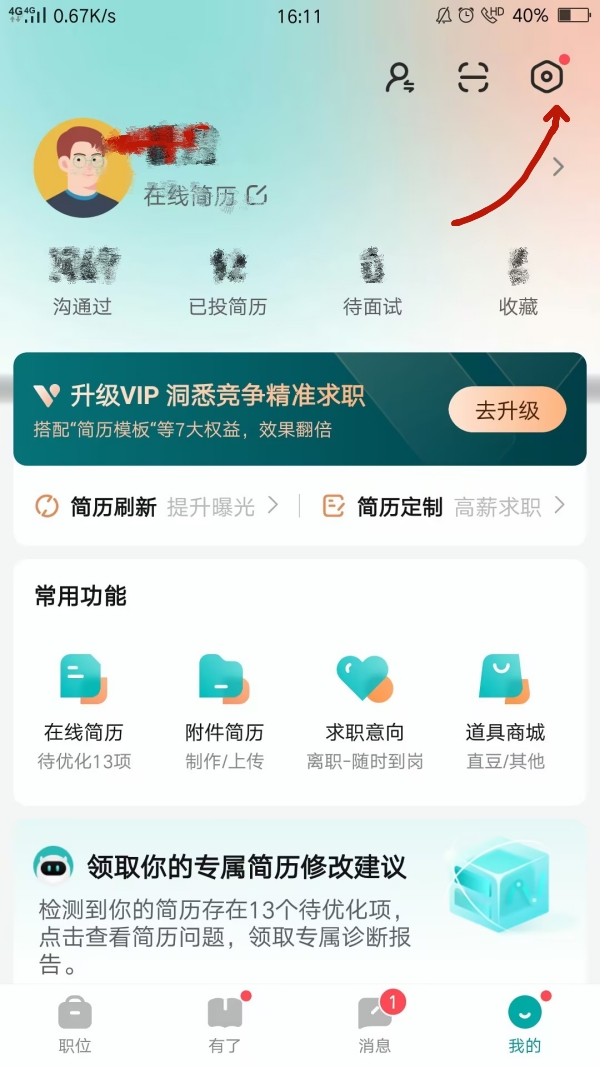The image size is (600, 1067).
Task: Open the settings gear icon
Action: tap(546, 77)
